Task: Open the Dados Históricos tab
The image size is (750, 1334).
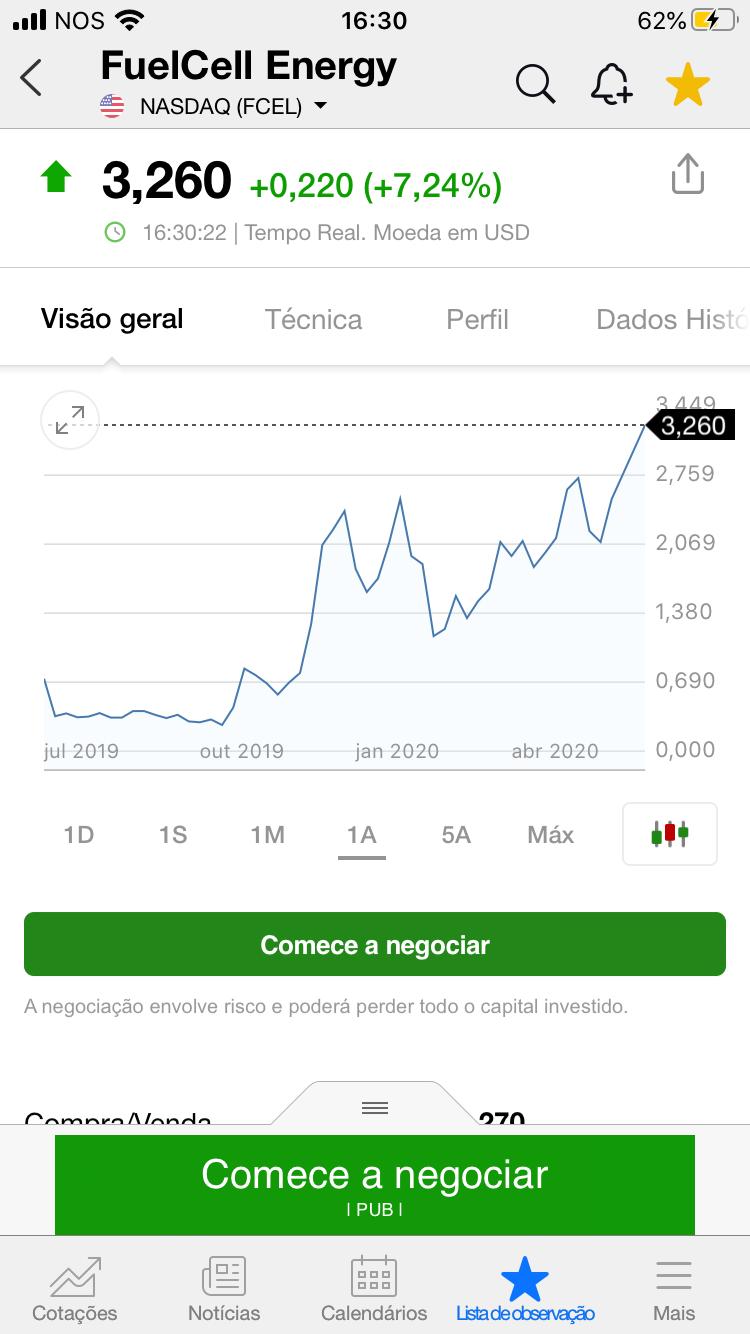Action: coord(670,319)
